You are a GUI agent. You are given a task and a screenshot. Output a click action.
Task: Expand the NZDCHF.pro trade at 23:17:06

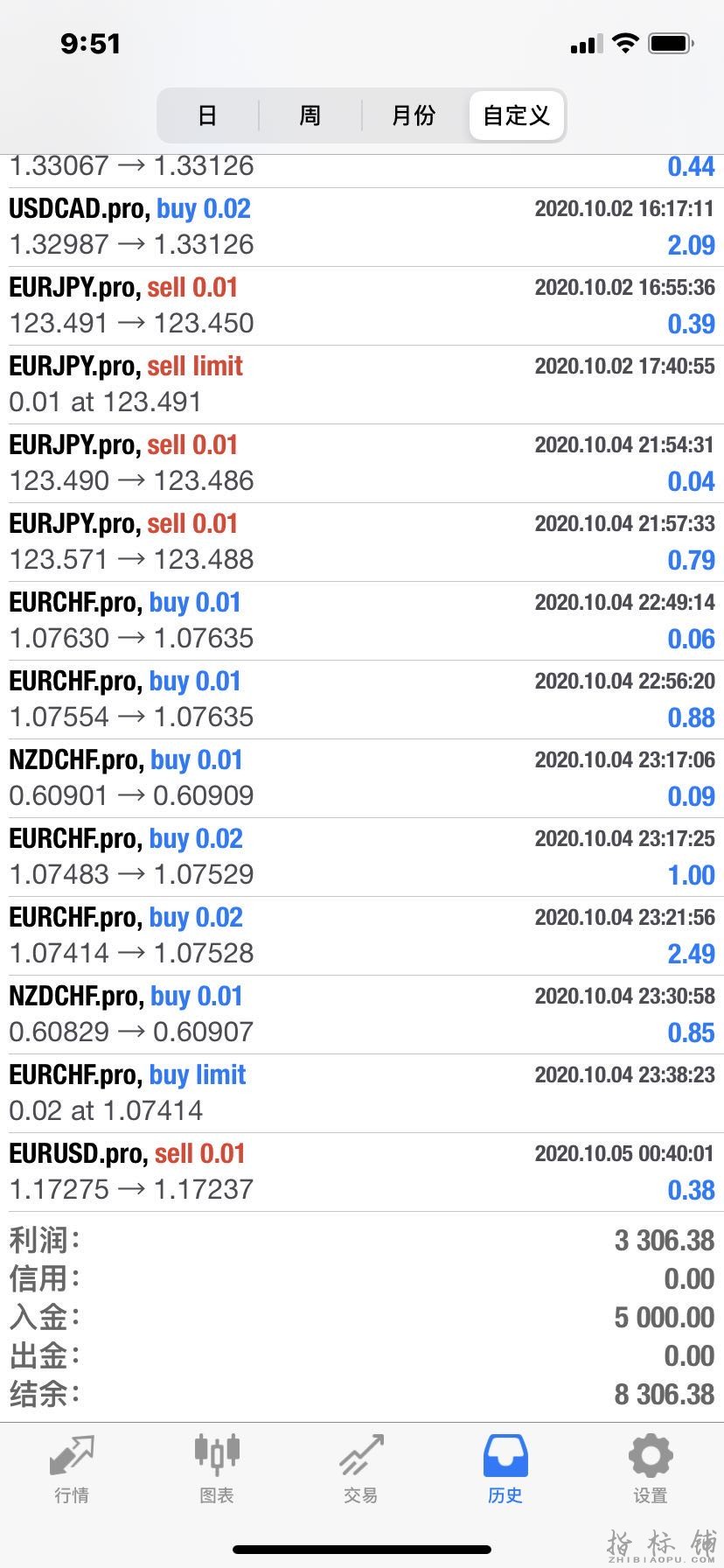[362, 779]
